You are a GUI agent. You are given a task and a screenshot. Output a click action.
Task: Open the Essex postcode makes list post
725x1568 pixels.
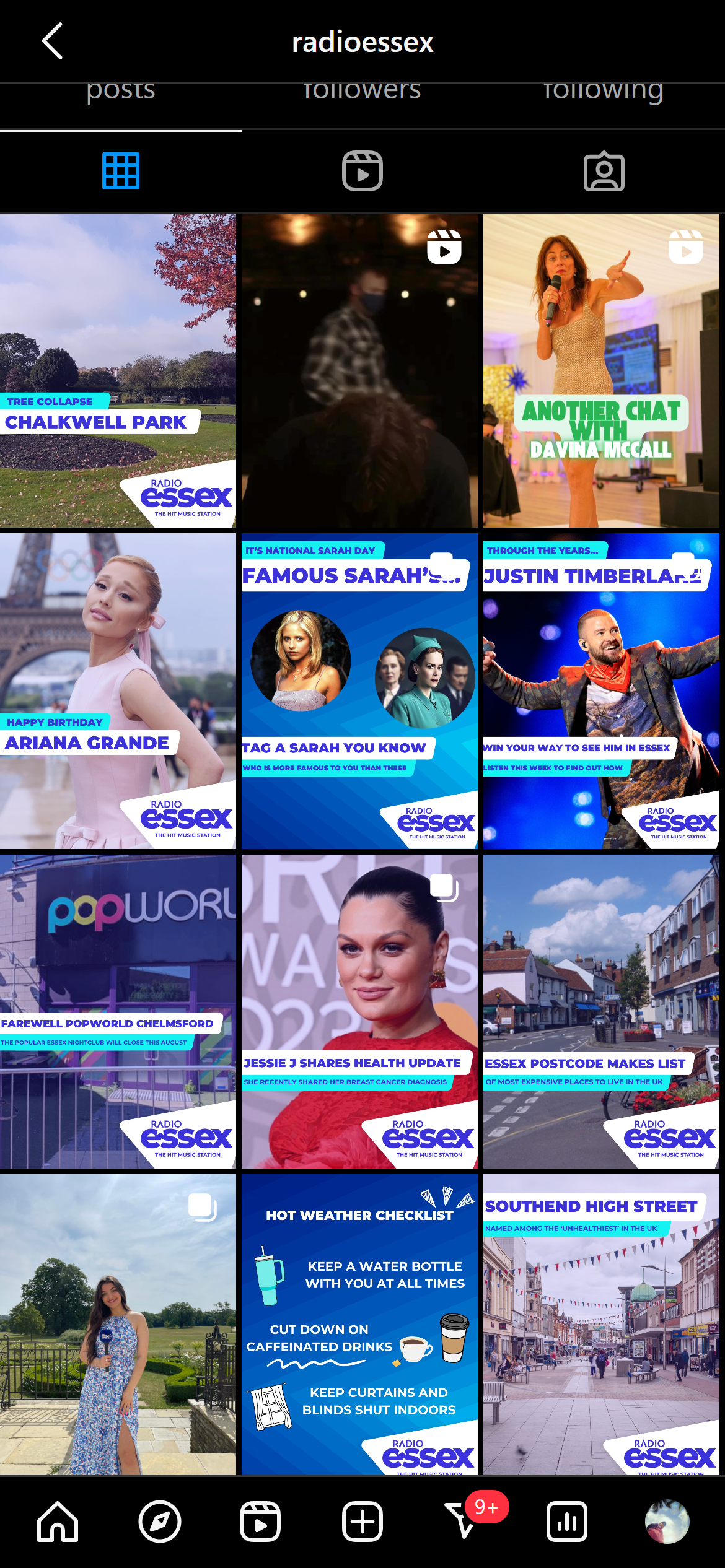click(x=601, y=1011)
